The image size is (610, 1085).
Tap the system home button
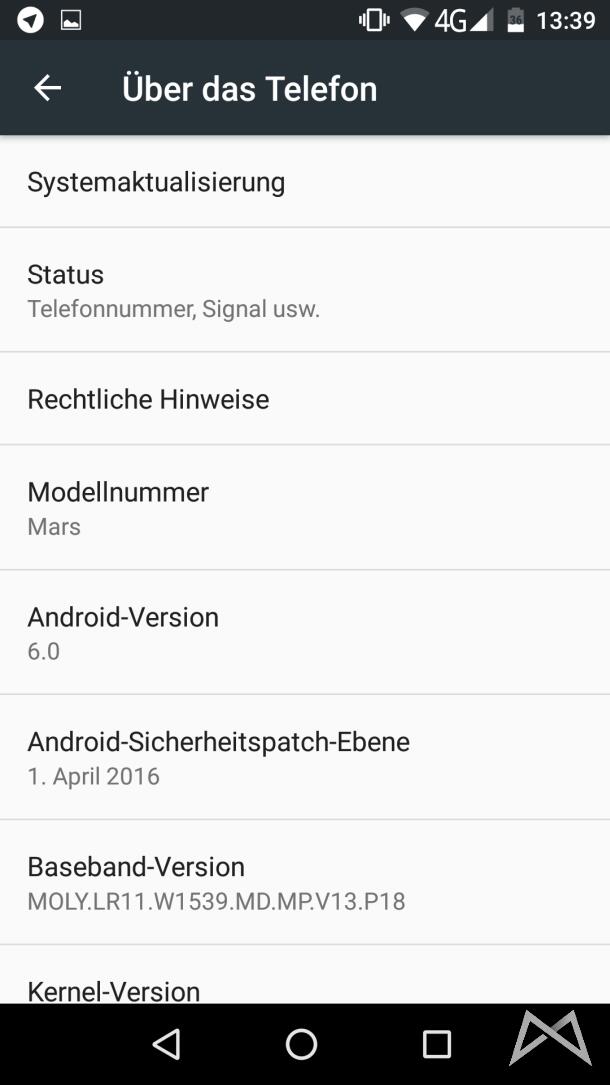(301, 1044)
